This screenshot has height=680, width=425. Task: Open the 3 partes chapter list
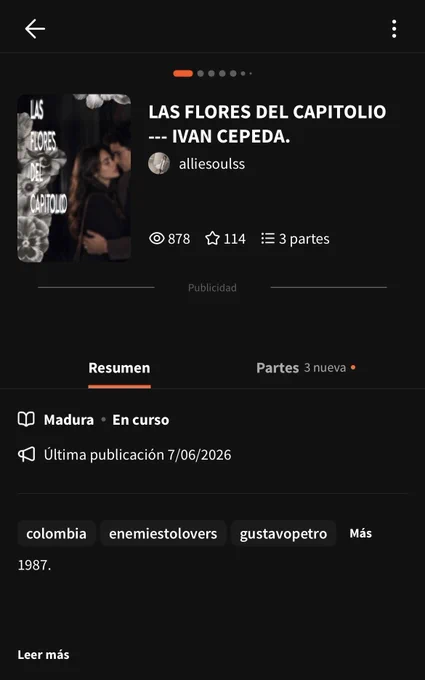pyautogui.click(x=295, y=239)
